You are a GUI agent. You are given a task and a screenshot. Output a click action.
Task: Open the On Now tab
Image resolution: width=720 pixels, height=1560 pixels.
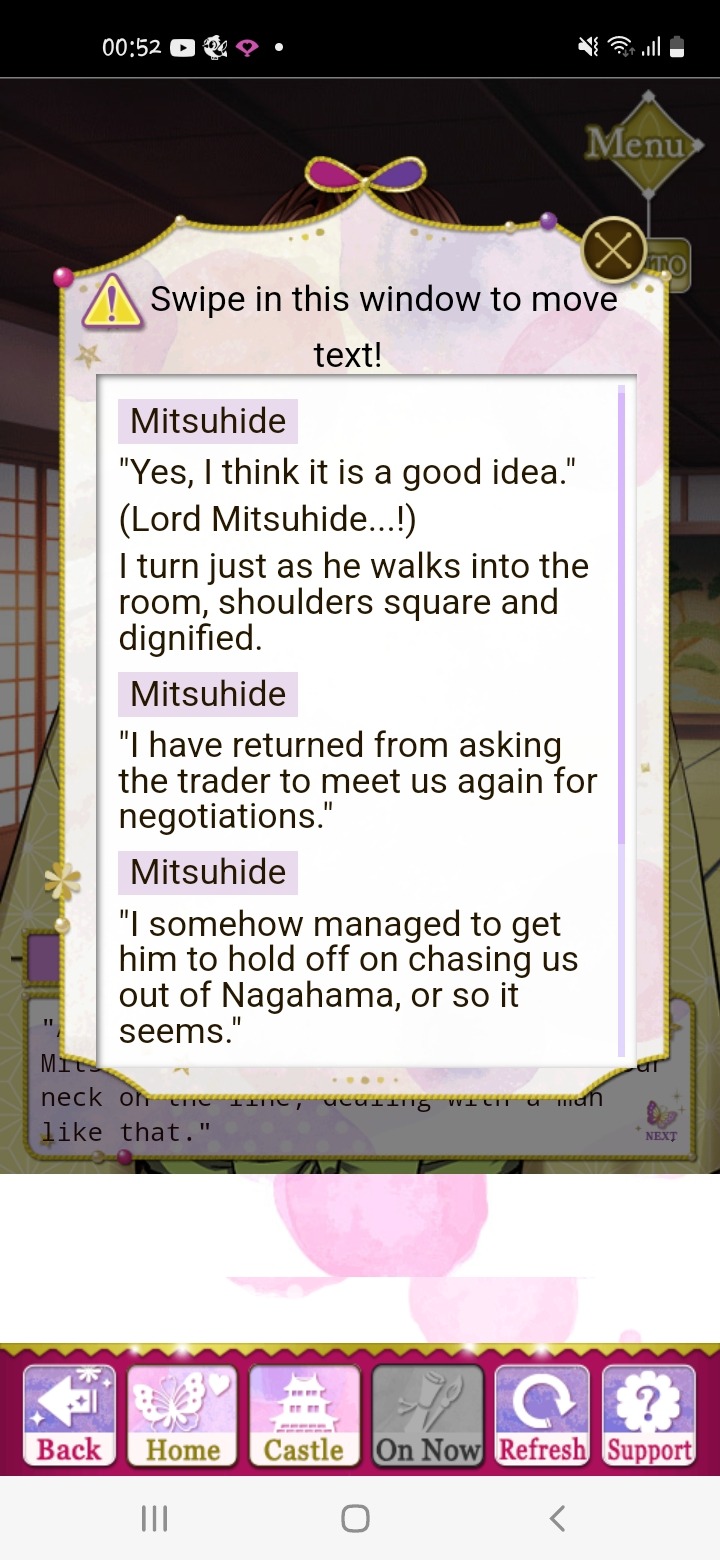[428, 1415]
